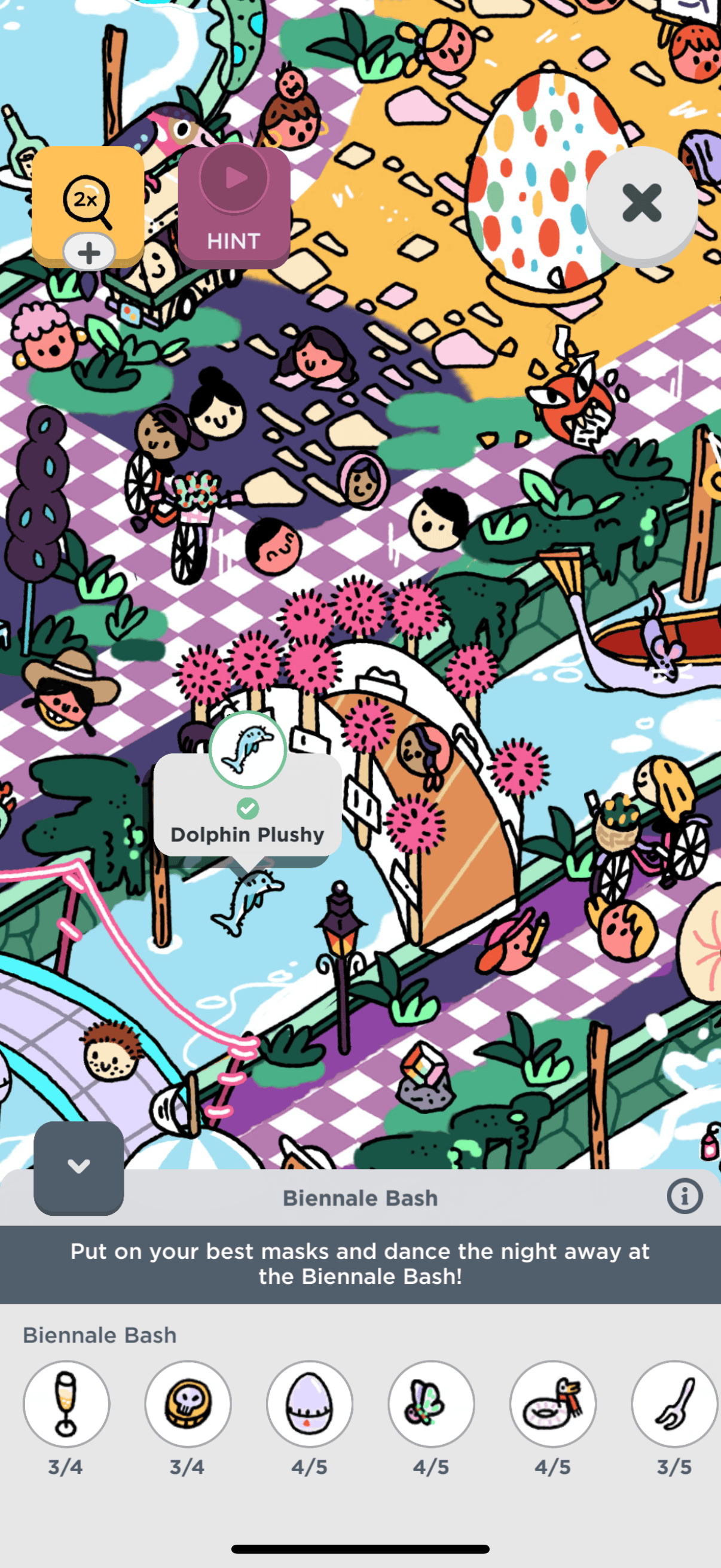Select the duck float ring item
The height and width of the screenshot is (1568, 721).
552,1403
